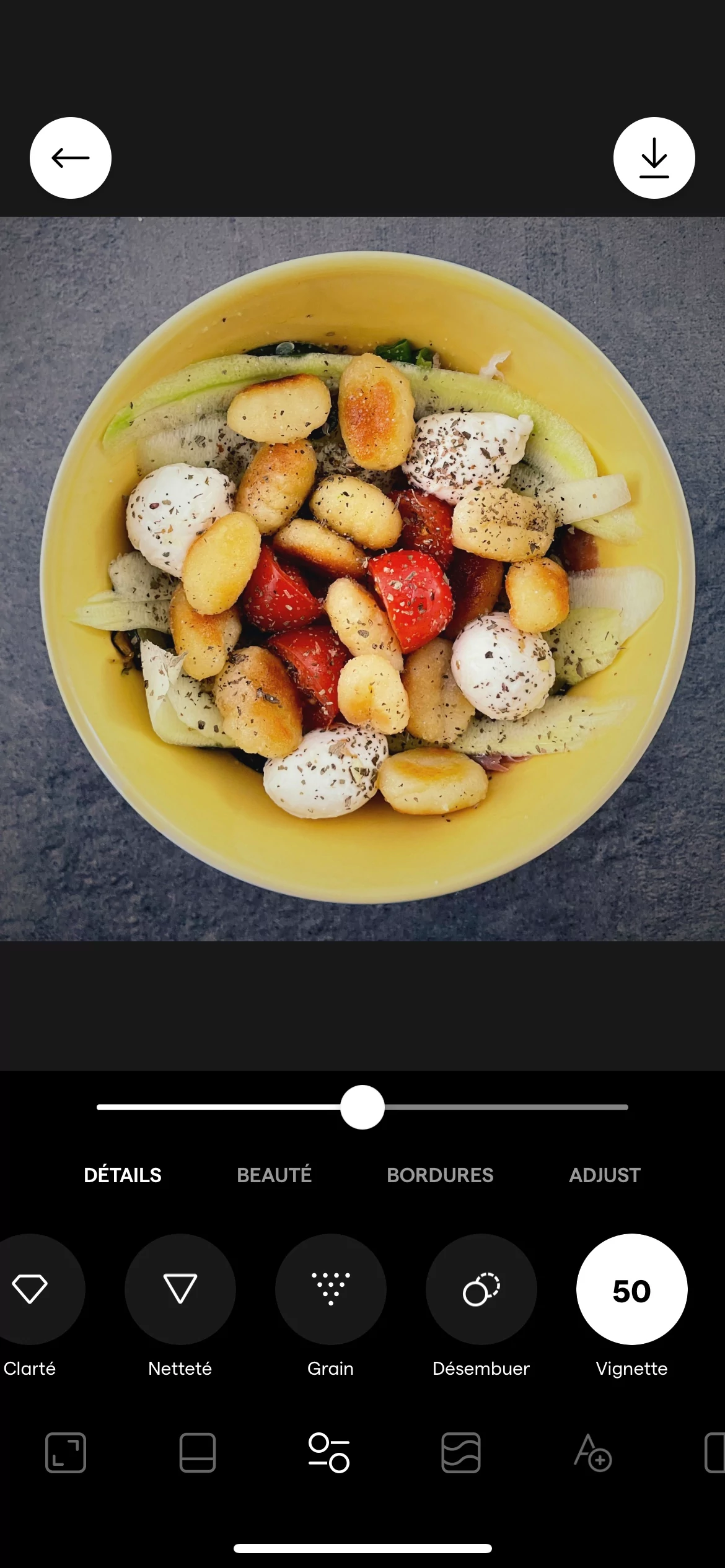Open the crop and resize tool
The image size is (725, 1568).
click(66, 1452)
